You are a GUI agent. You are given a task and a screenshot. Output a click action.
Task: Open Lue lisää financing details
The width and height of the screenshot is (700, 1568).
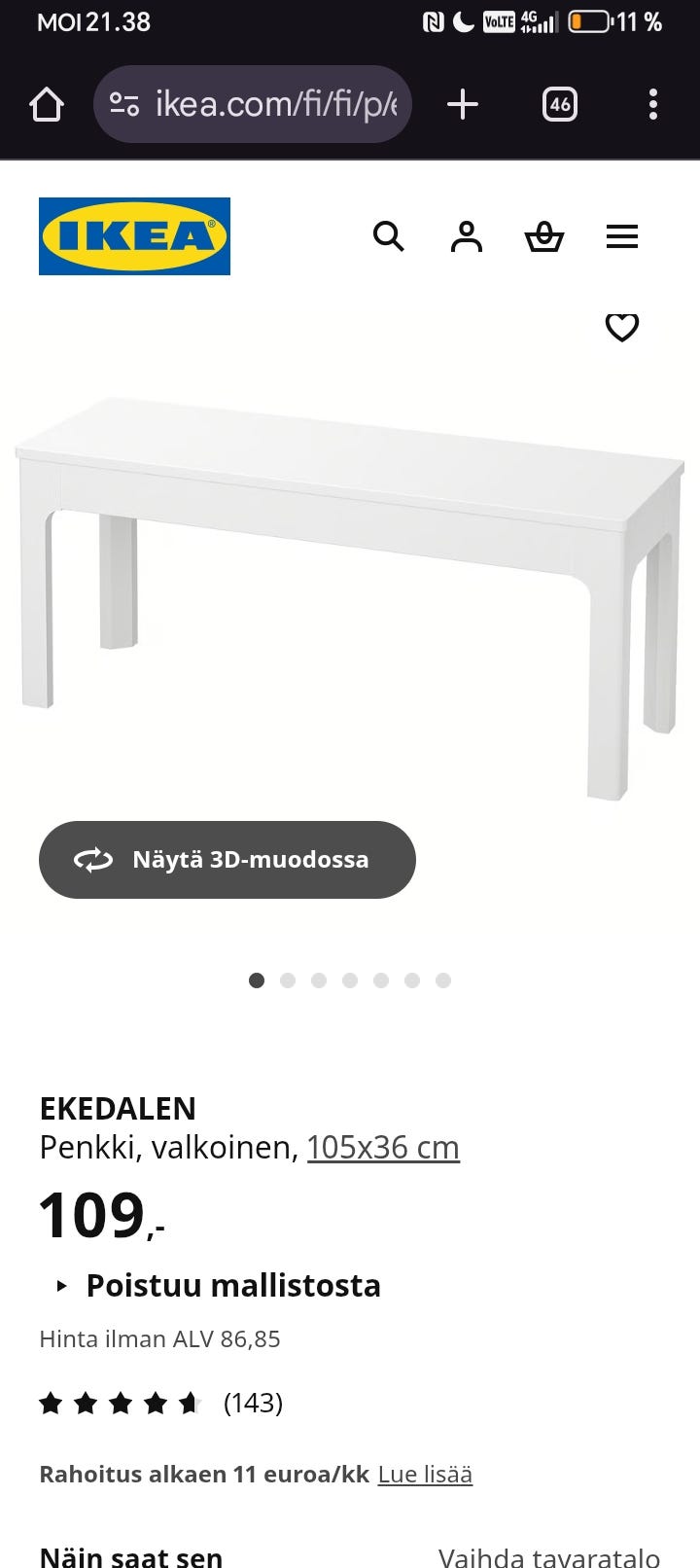click(425, 1474)
